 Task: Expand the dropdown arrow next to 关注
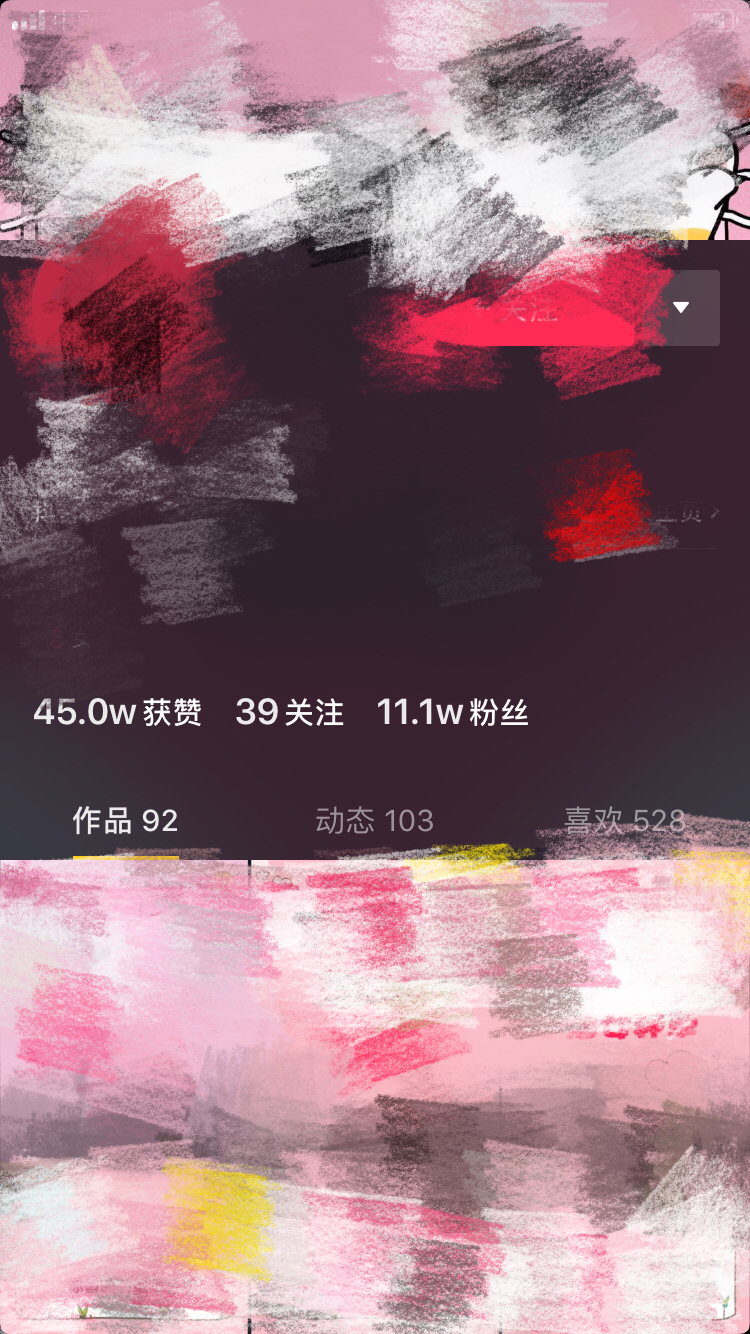(681, 308)
